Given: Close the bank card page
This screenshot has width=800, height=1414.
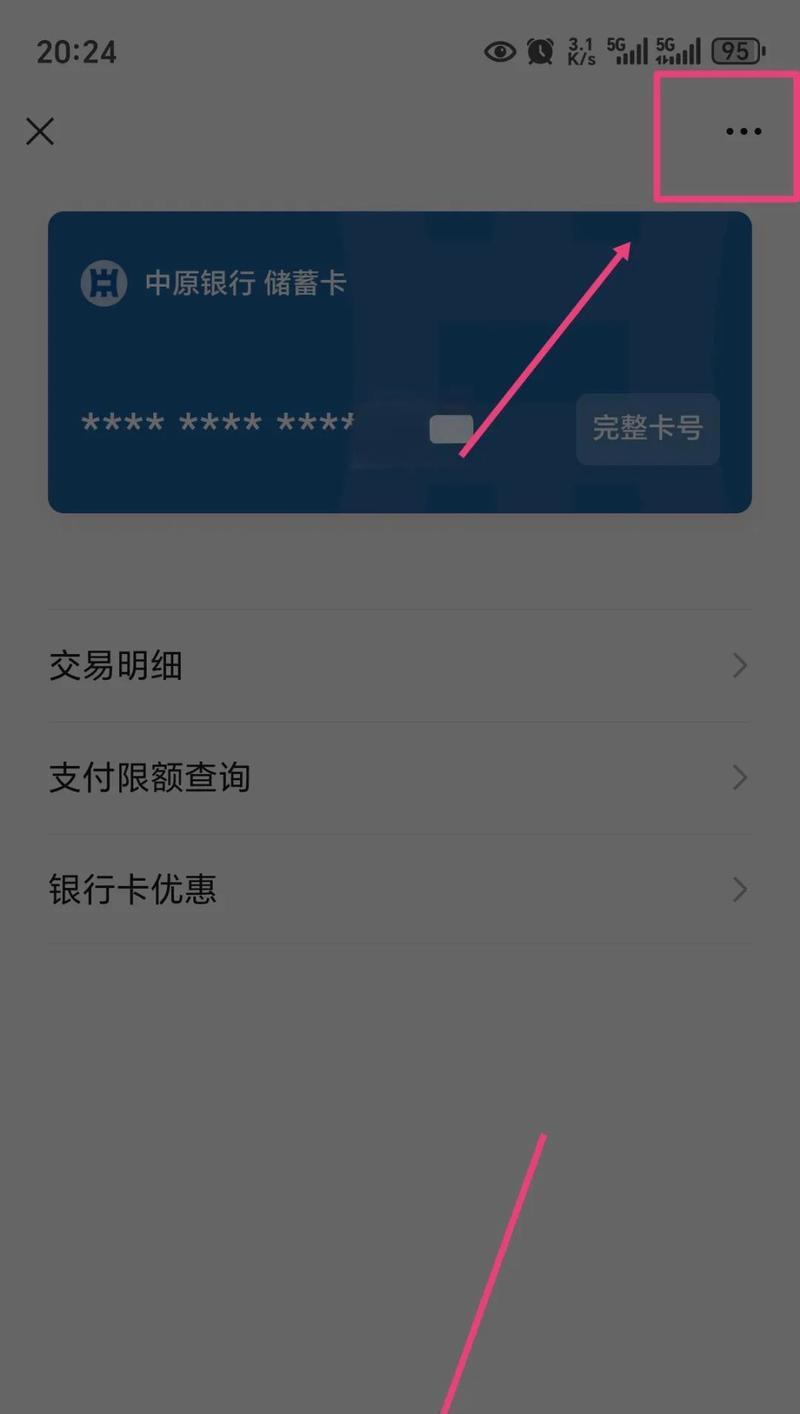Looking at the screenshot, I should tap(40, 132).
